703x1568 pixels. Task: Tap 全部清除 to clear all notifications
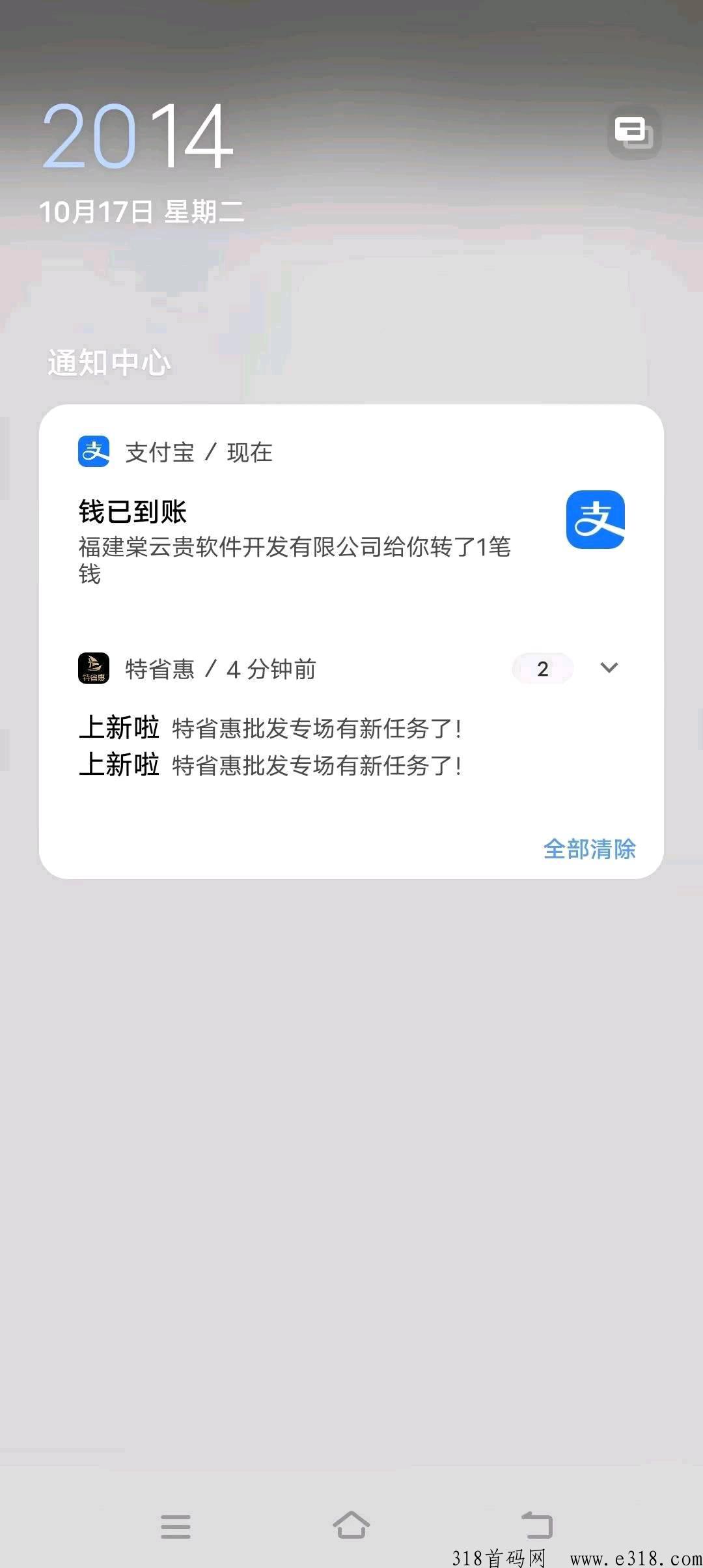pos(589,849)
